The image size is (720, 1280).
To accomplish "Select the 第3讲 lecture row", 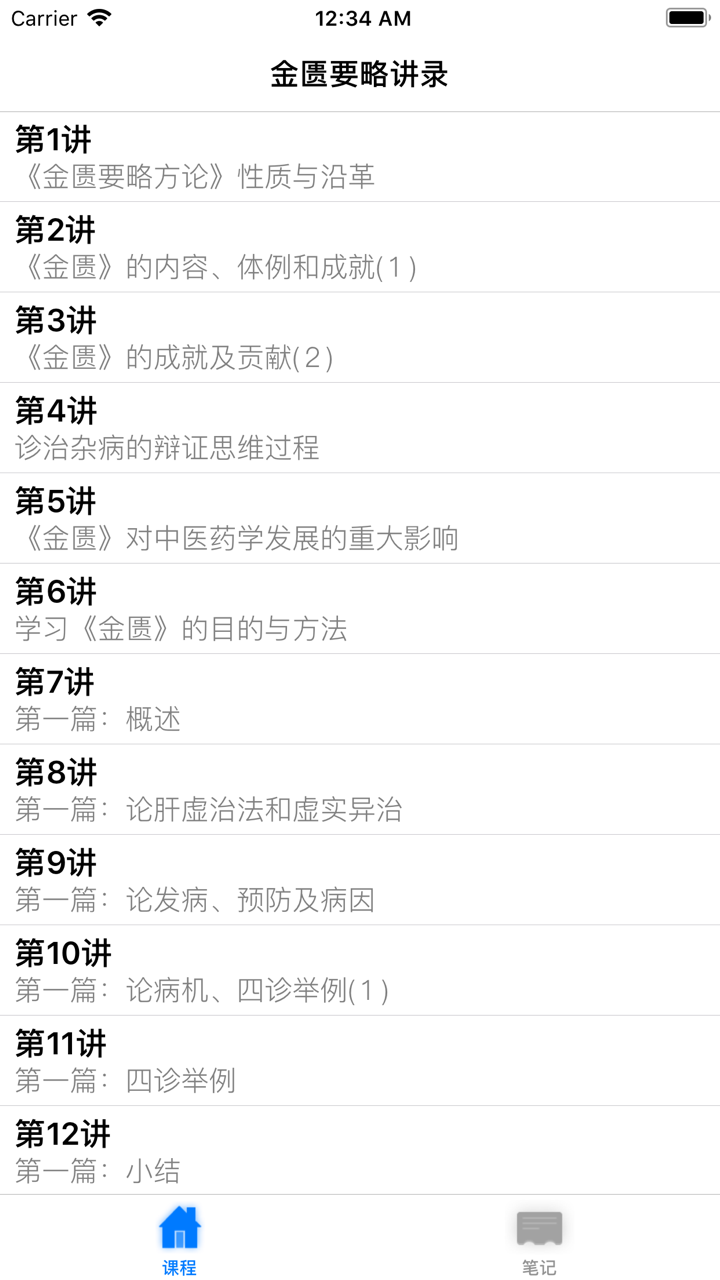I will [x=360, y=339].
